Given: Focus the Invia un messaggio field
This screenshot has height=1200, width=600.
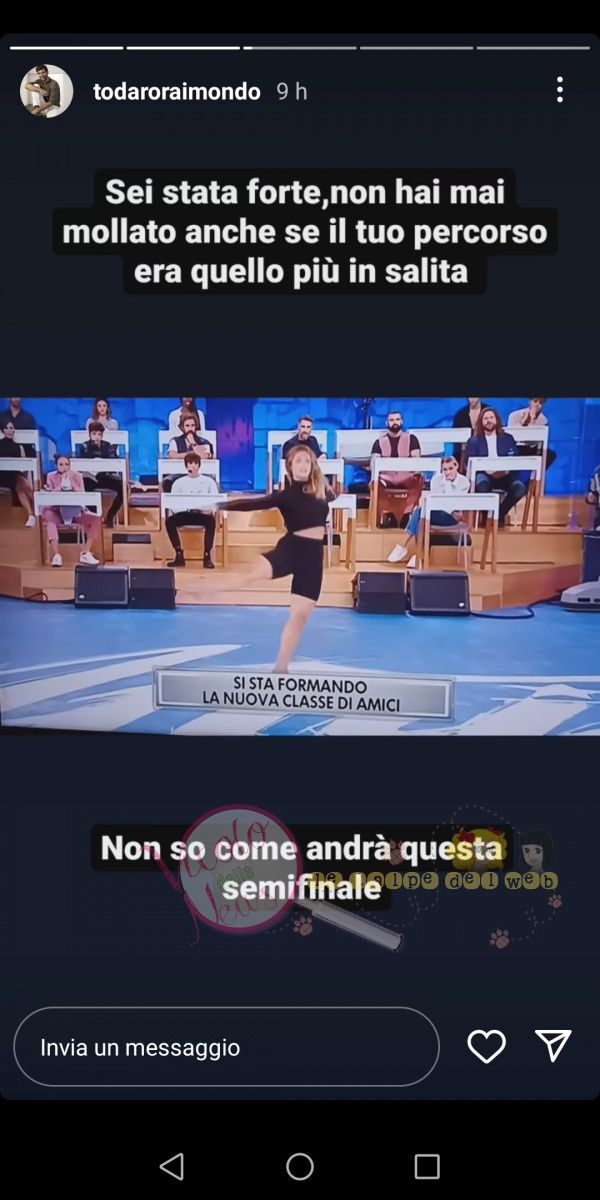Looking at the screenshot, I should [226, 1047].
